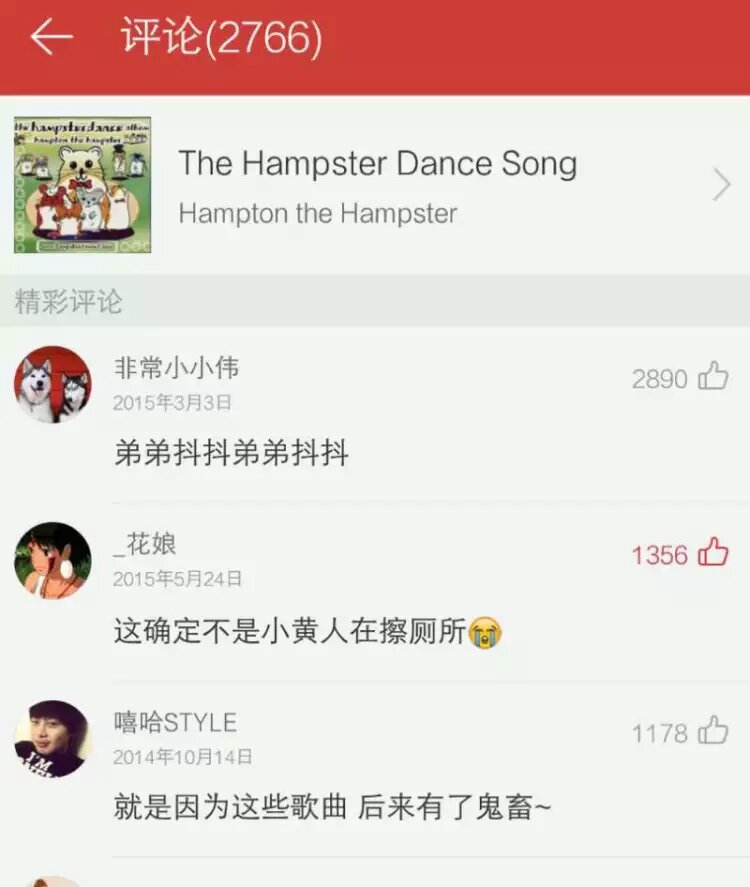Open 非常小小伟's profile avatar

(x=52, y=385)
